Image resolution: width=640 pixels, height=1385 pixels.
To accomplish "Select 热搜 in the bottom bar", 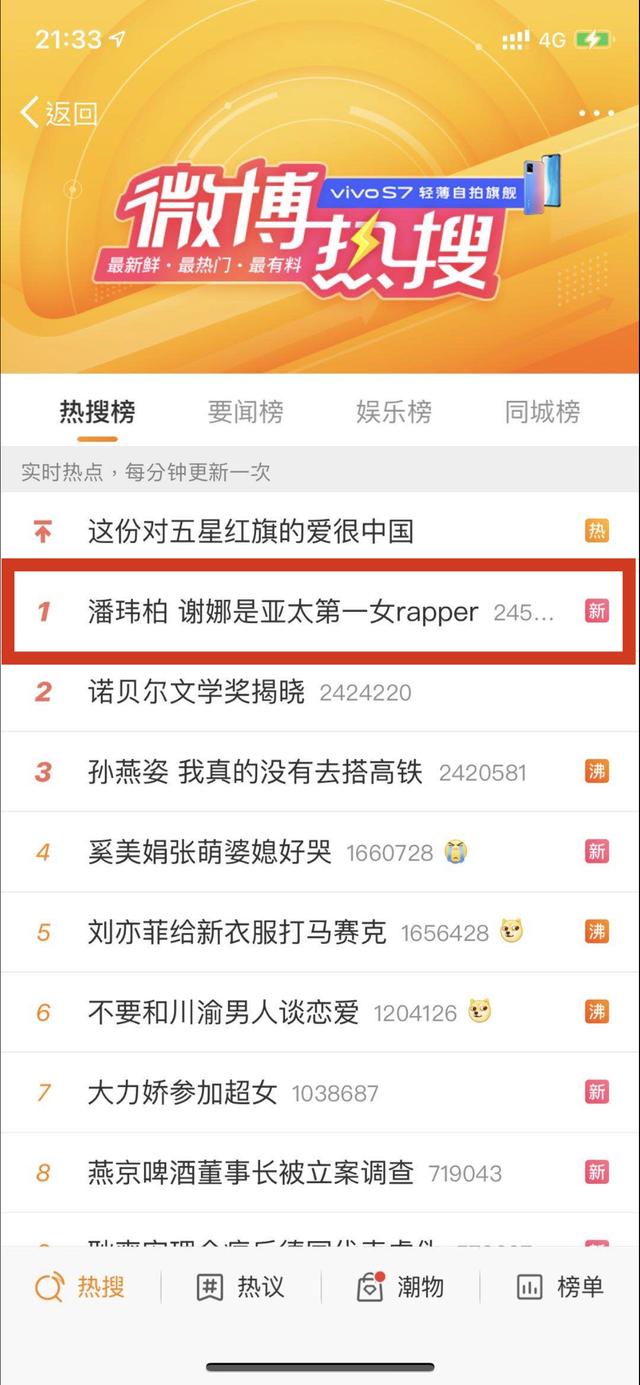I will [x=80, y=1287].
